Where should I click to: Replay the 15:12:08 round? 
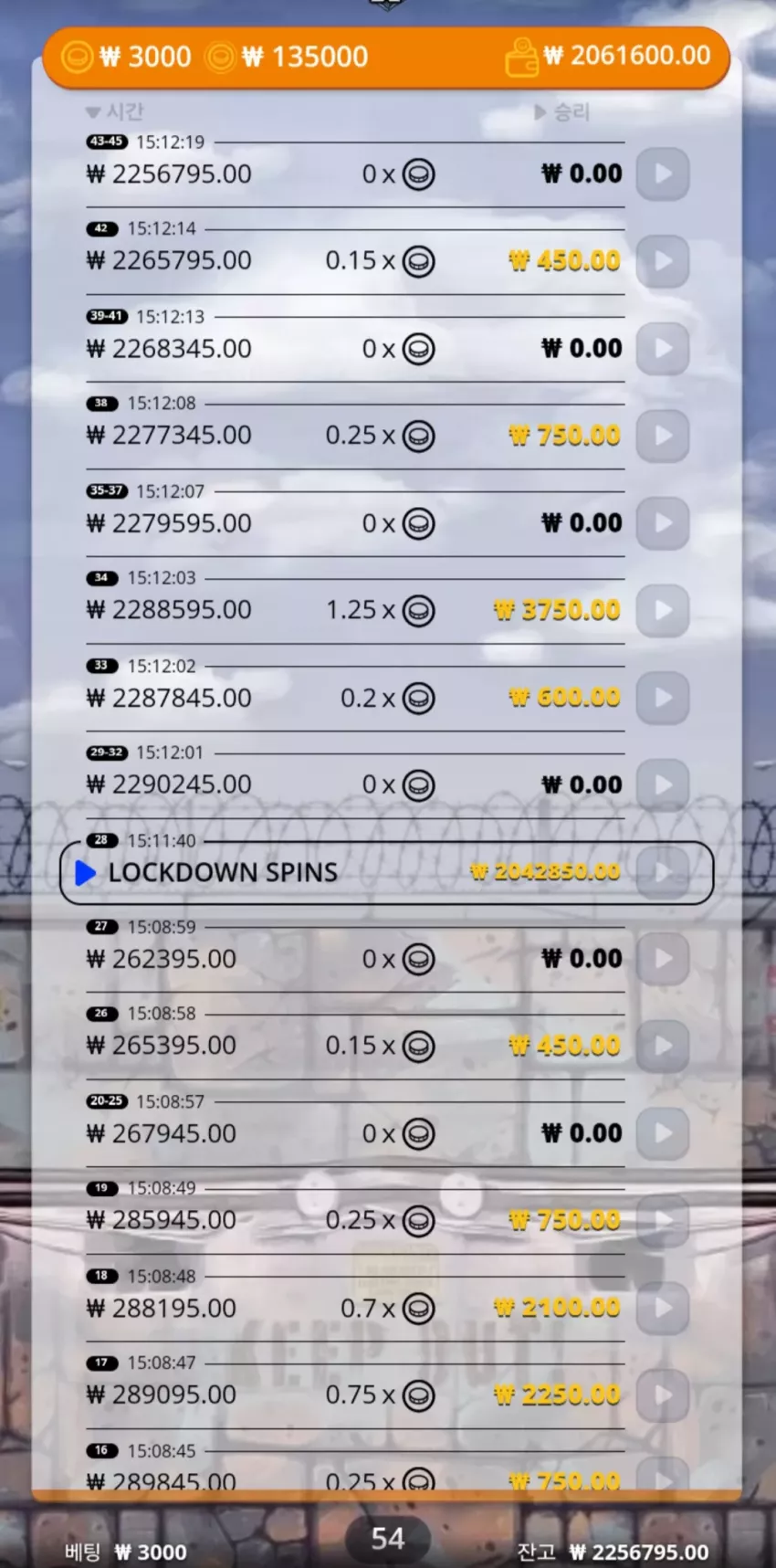pyautogui.click(x=662, y=436)
